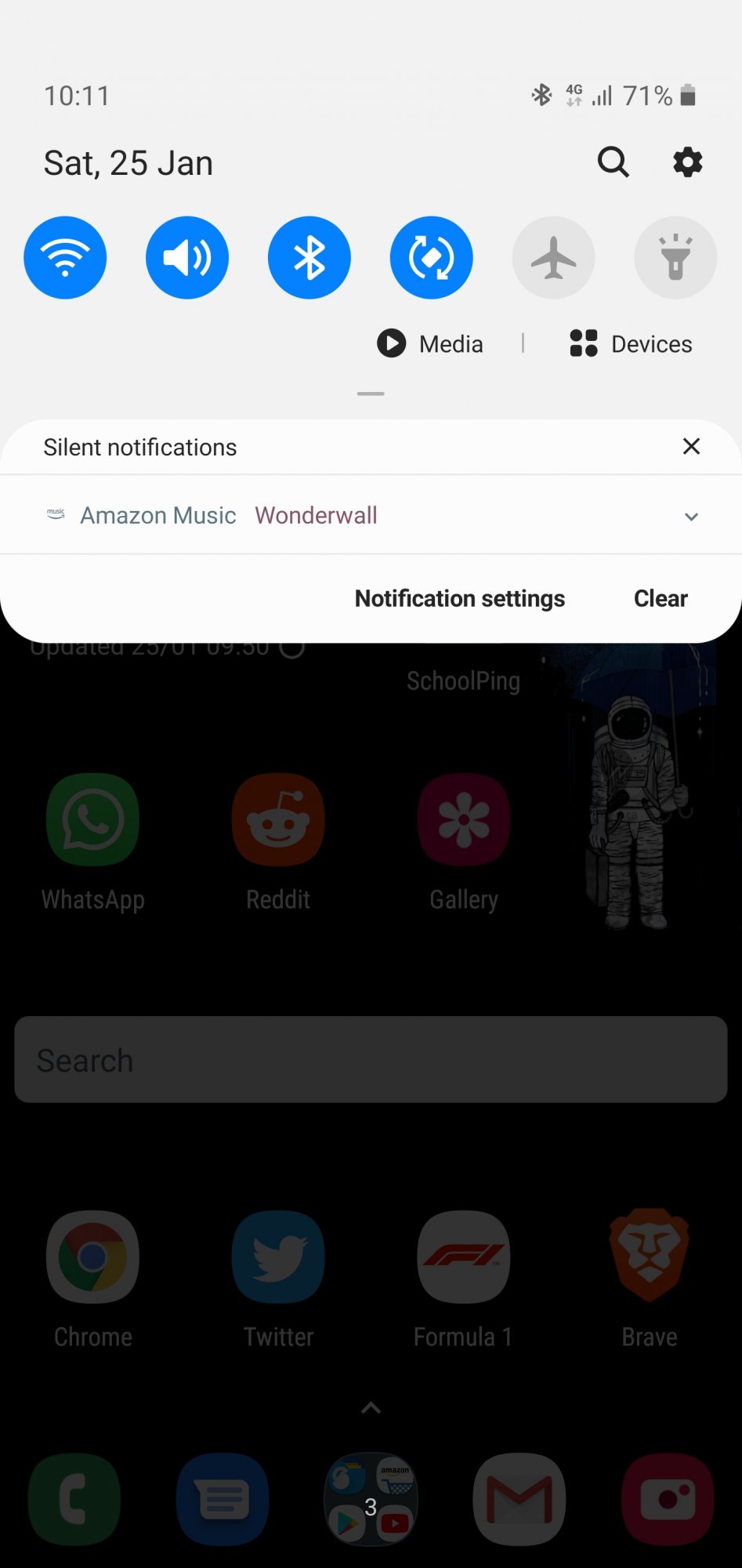Dismiss the silent notifications section

pyautogui.click(x=691, y=446)
